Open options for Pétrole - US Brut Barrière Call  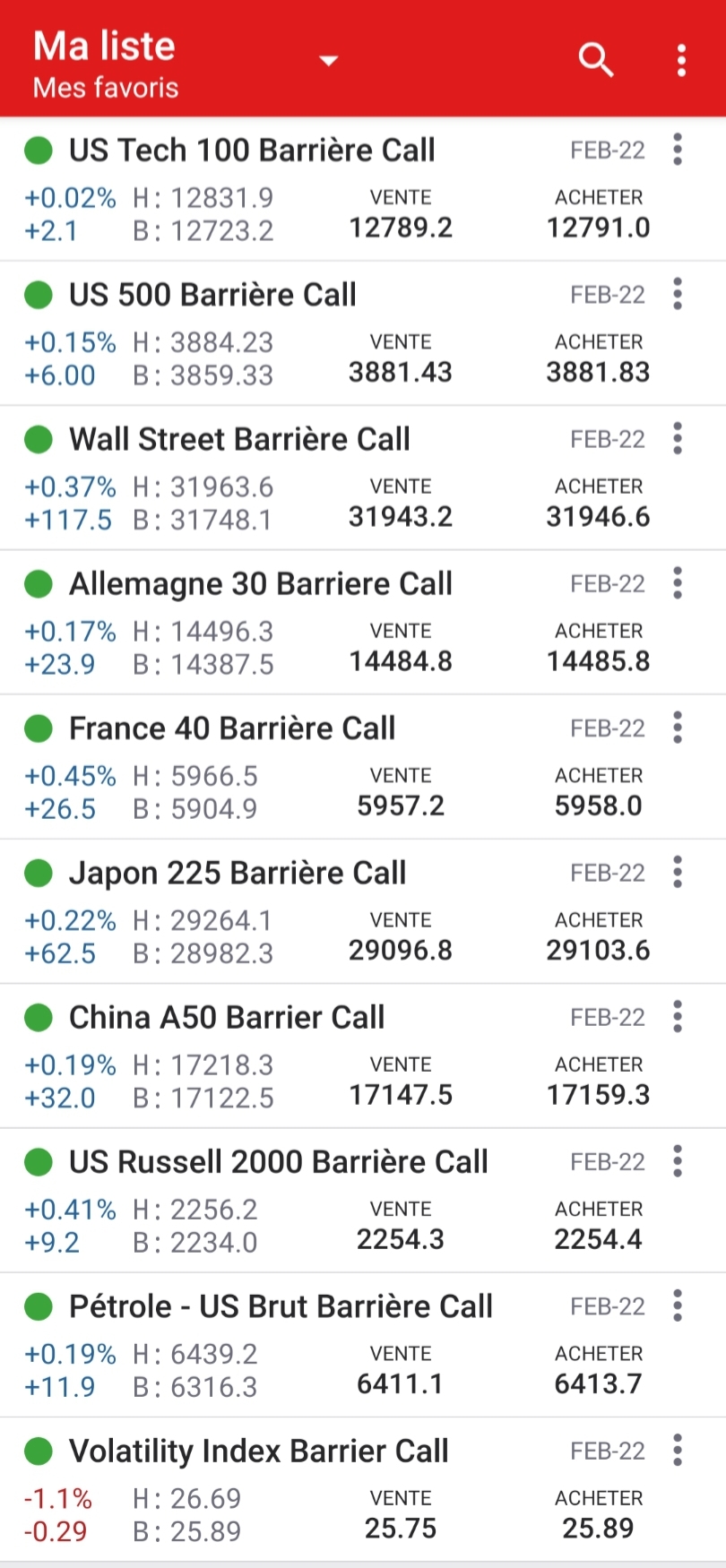click(678, 1305)
